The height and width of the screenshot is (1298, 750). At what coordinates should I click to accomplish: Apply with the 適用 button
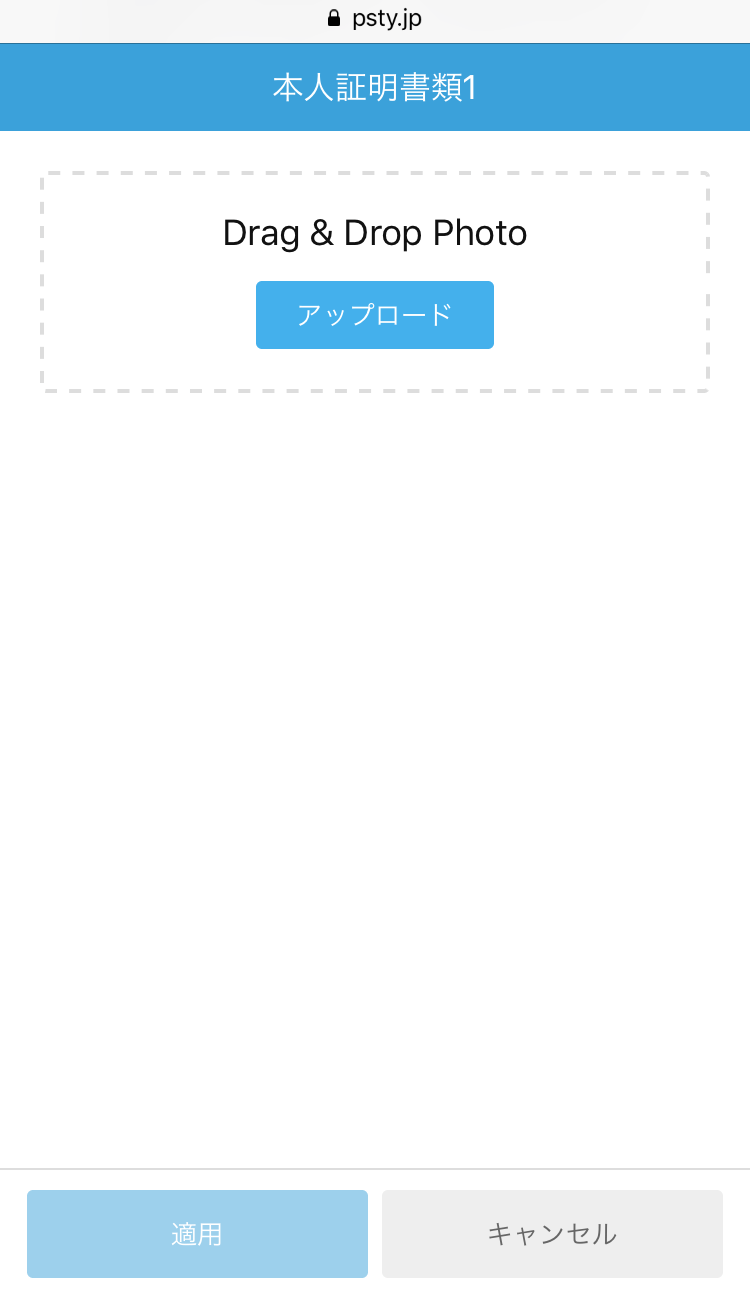point(197,1234)
